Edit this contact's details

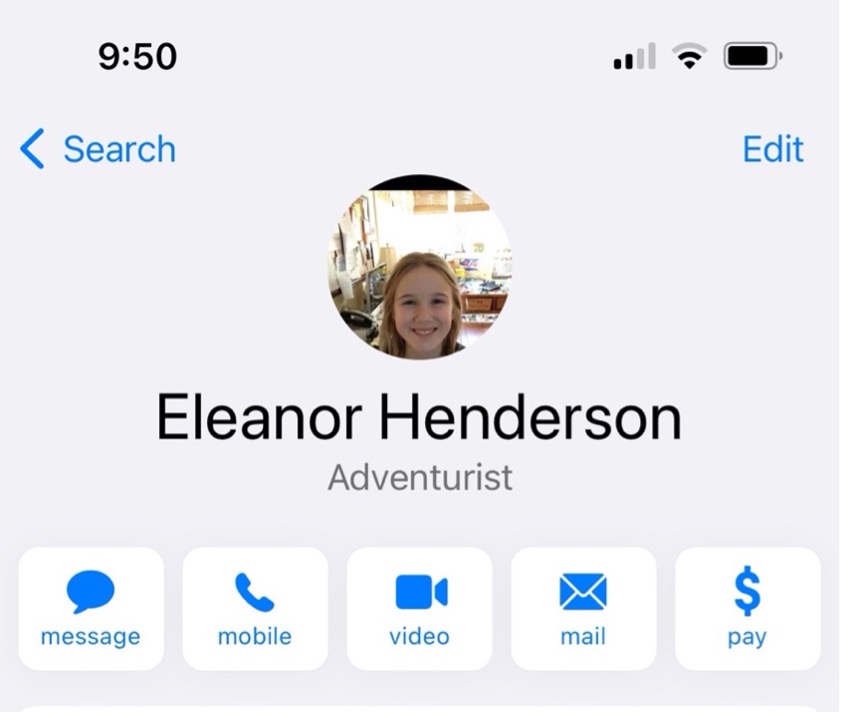(772, 149)
